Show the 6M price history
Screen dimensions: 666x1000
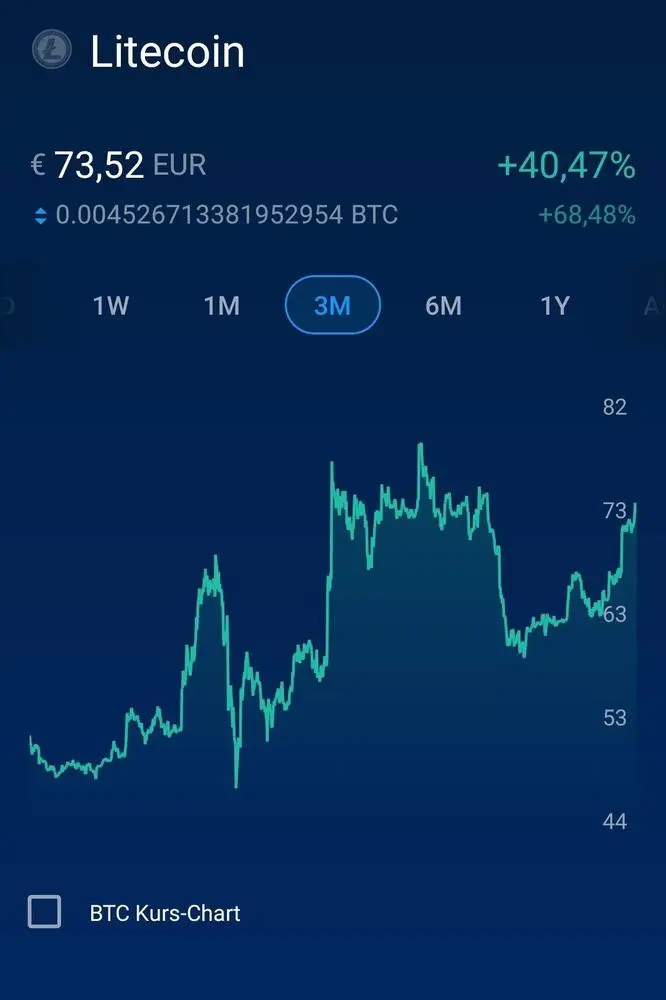(443, 306)
